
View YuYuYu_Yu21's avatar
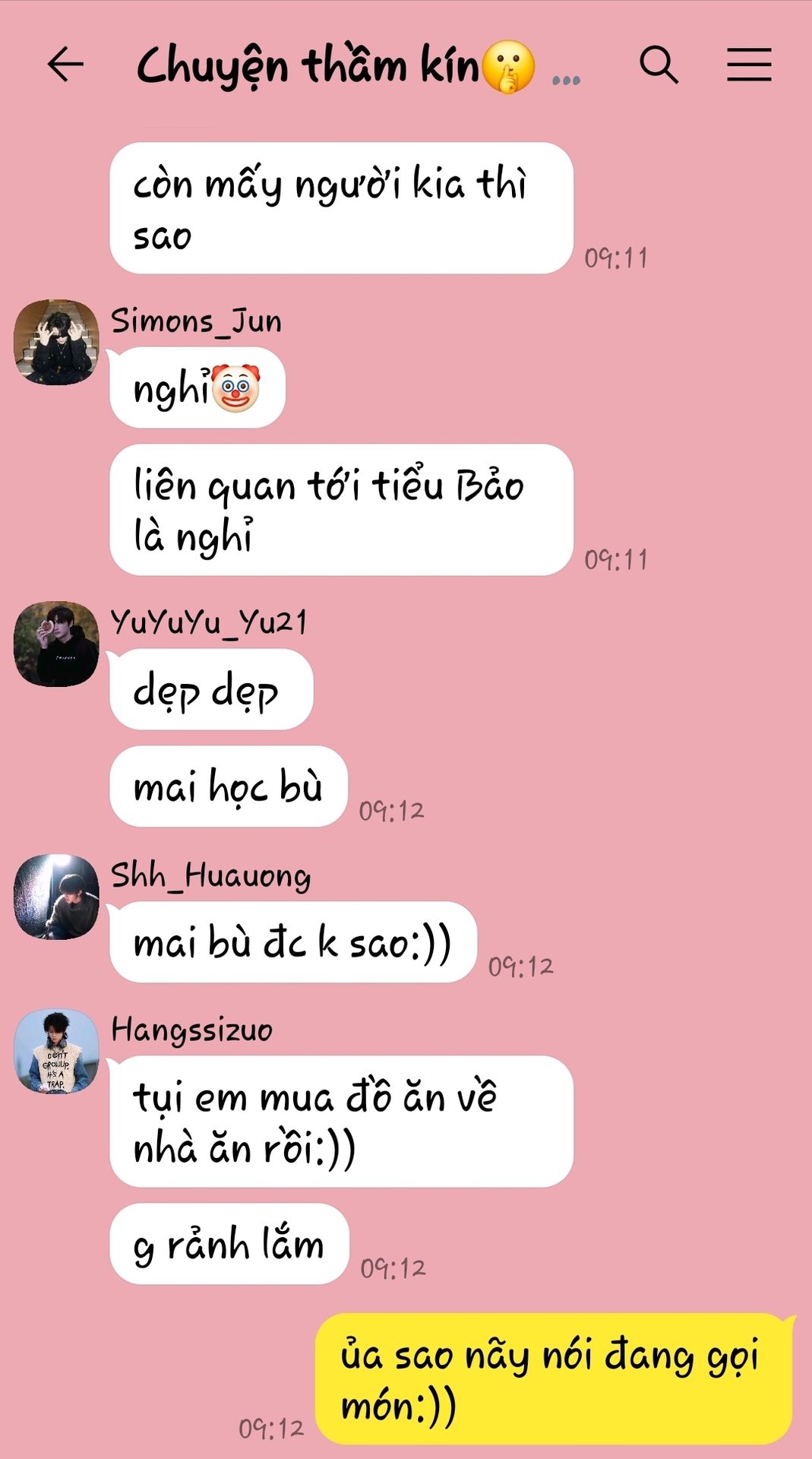pos(56,644)
